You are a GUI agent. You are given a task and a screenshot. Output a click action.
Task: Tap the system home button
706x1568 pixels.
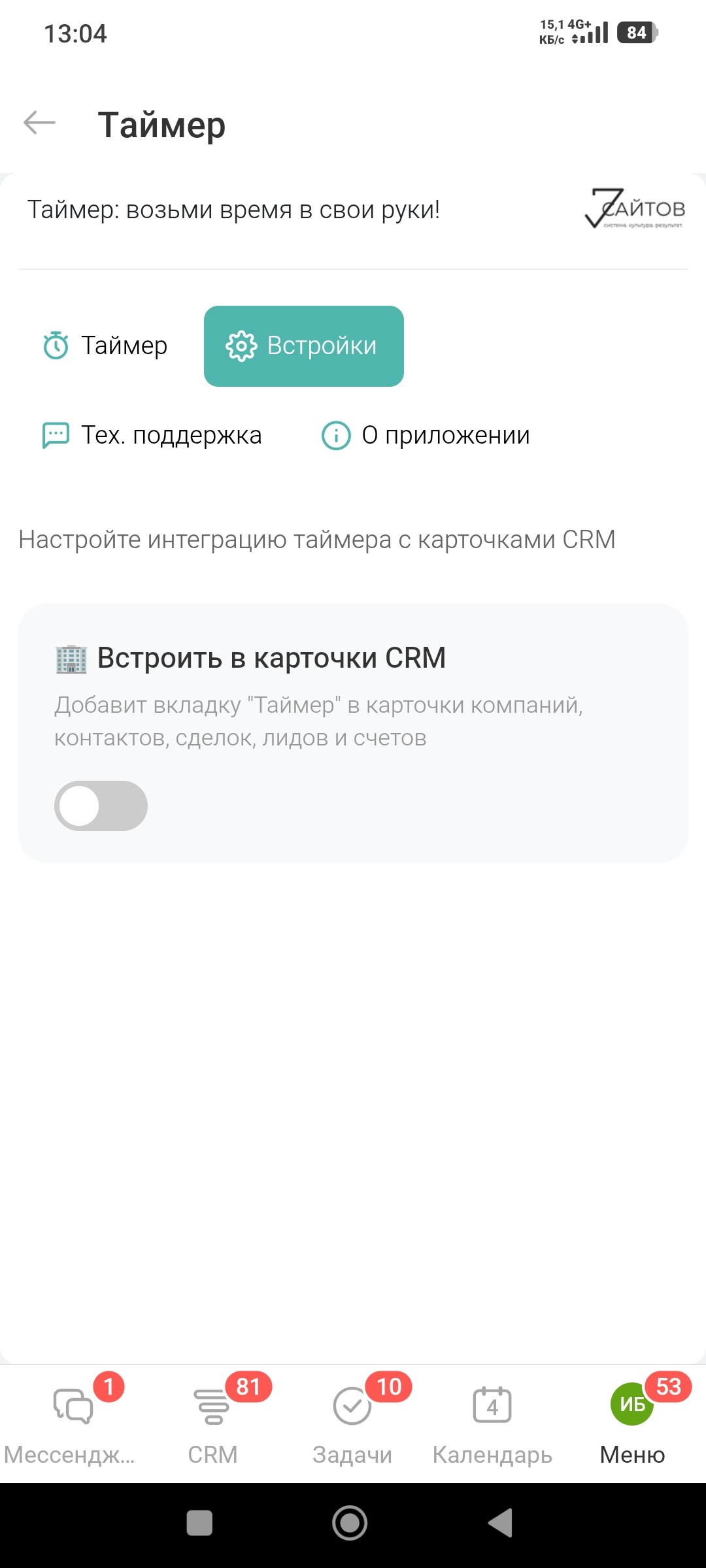pyautogui.click(x=350, y=1523)
